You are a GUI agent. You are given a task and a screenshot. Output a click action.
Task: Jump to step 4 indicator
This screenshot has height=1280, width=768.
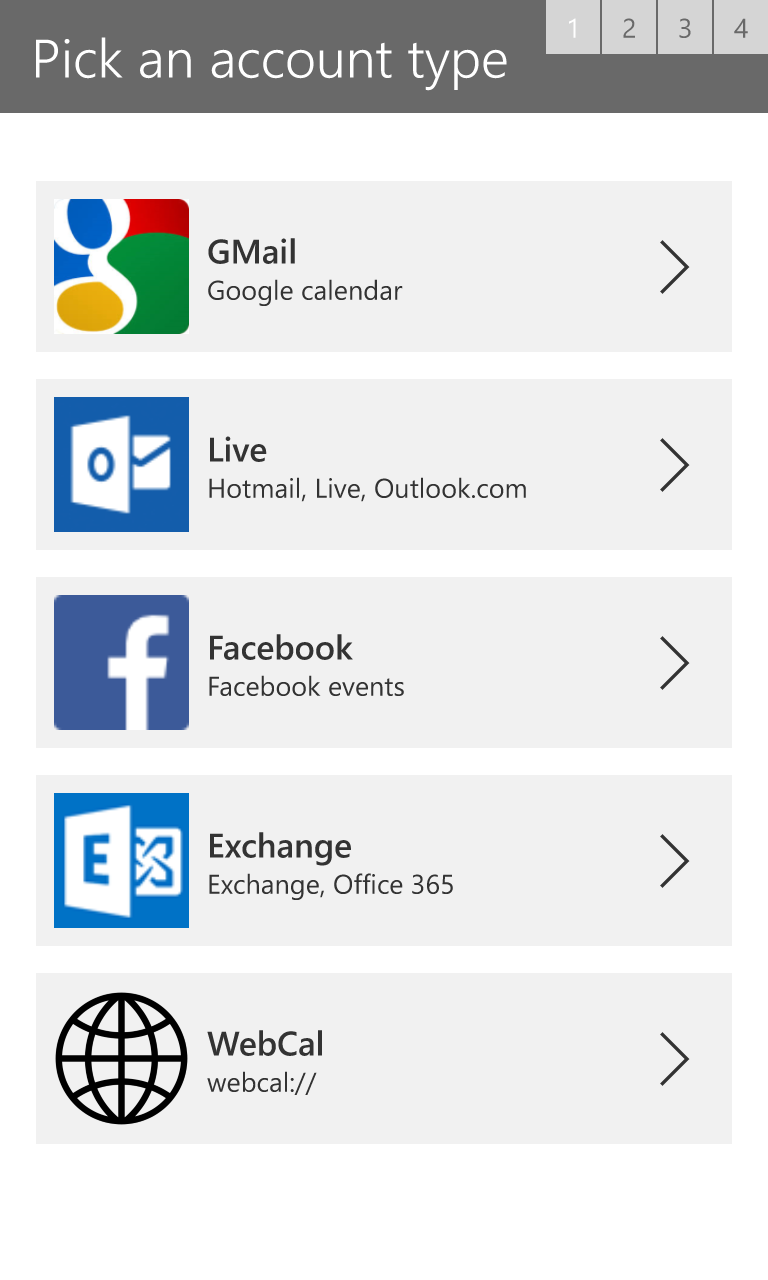741,27
